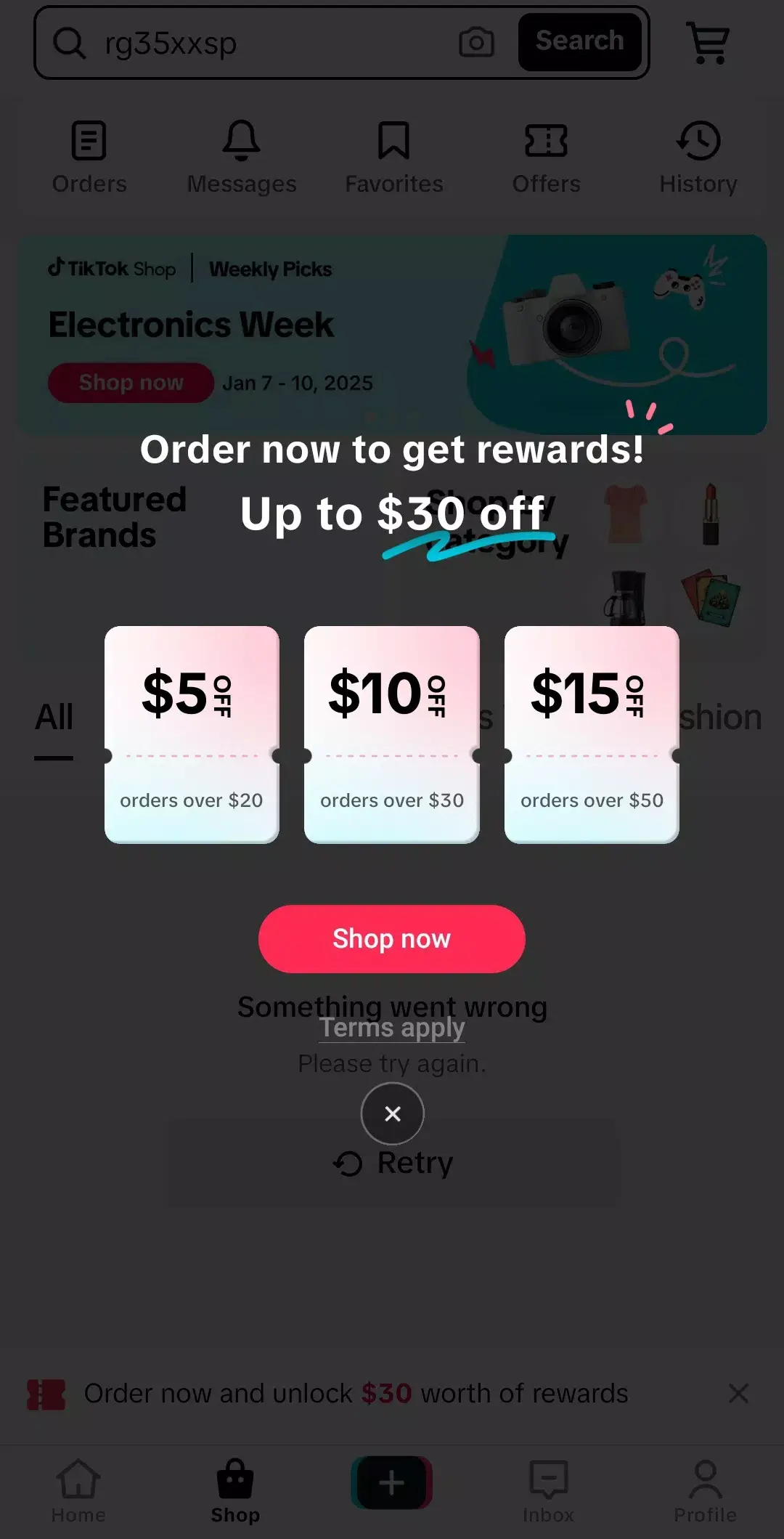Open browsing History
Screen dimensions: 784x1539
point(698,158)
